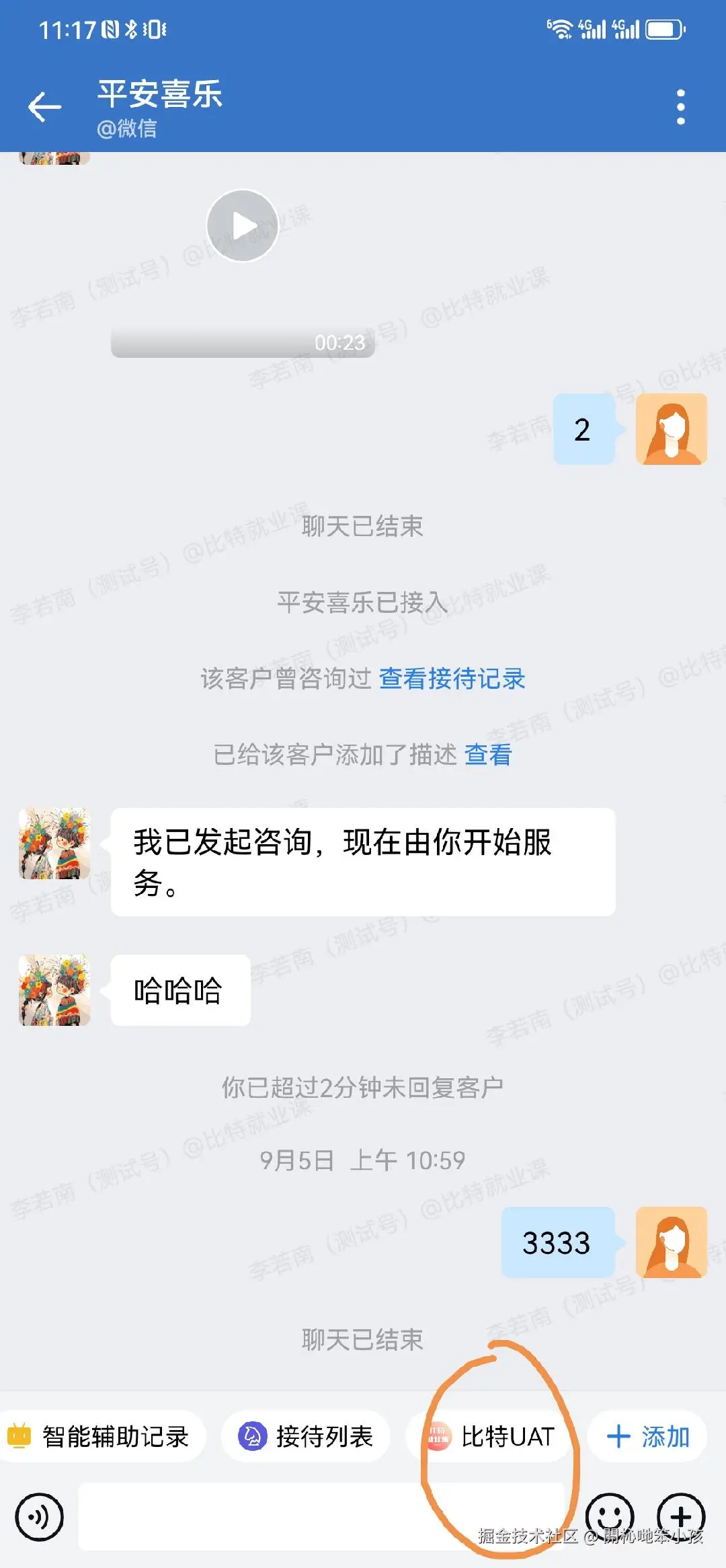Screen dimensions: 726x1568
Task: Tap the customer's avatar beside 哈哈哈
Action: [x=54, y=990]
